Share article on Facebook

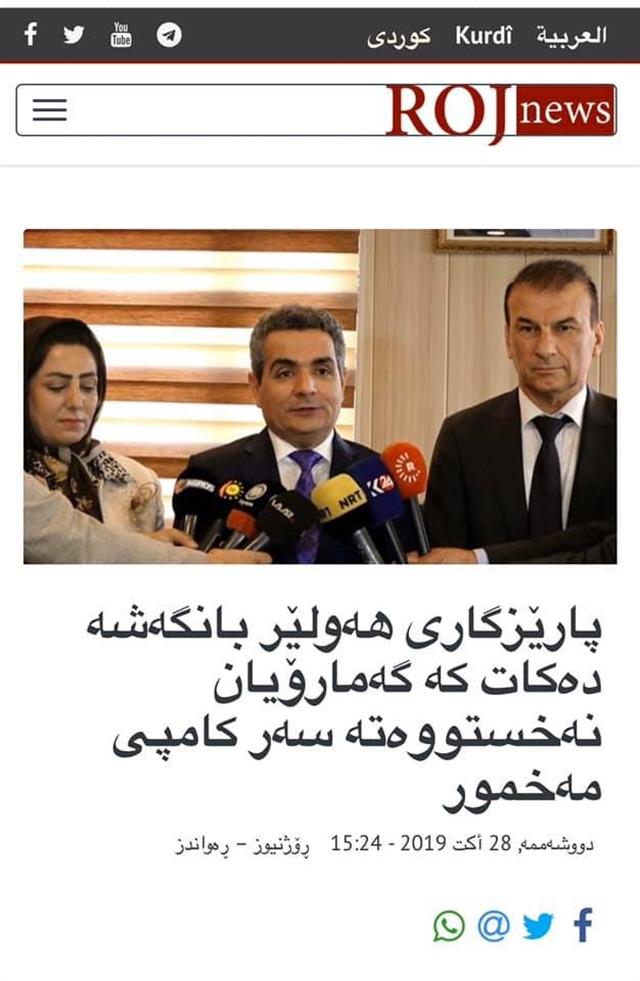582,925
